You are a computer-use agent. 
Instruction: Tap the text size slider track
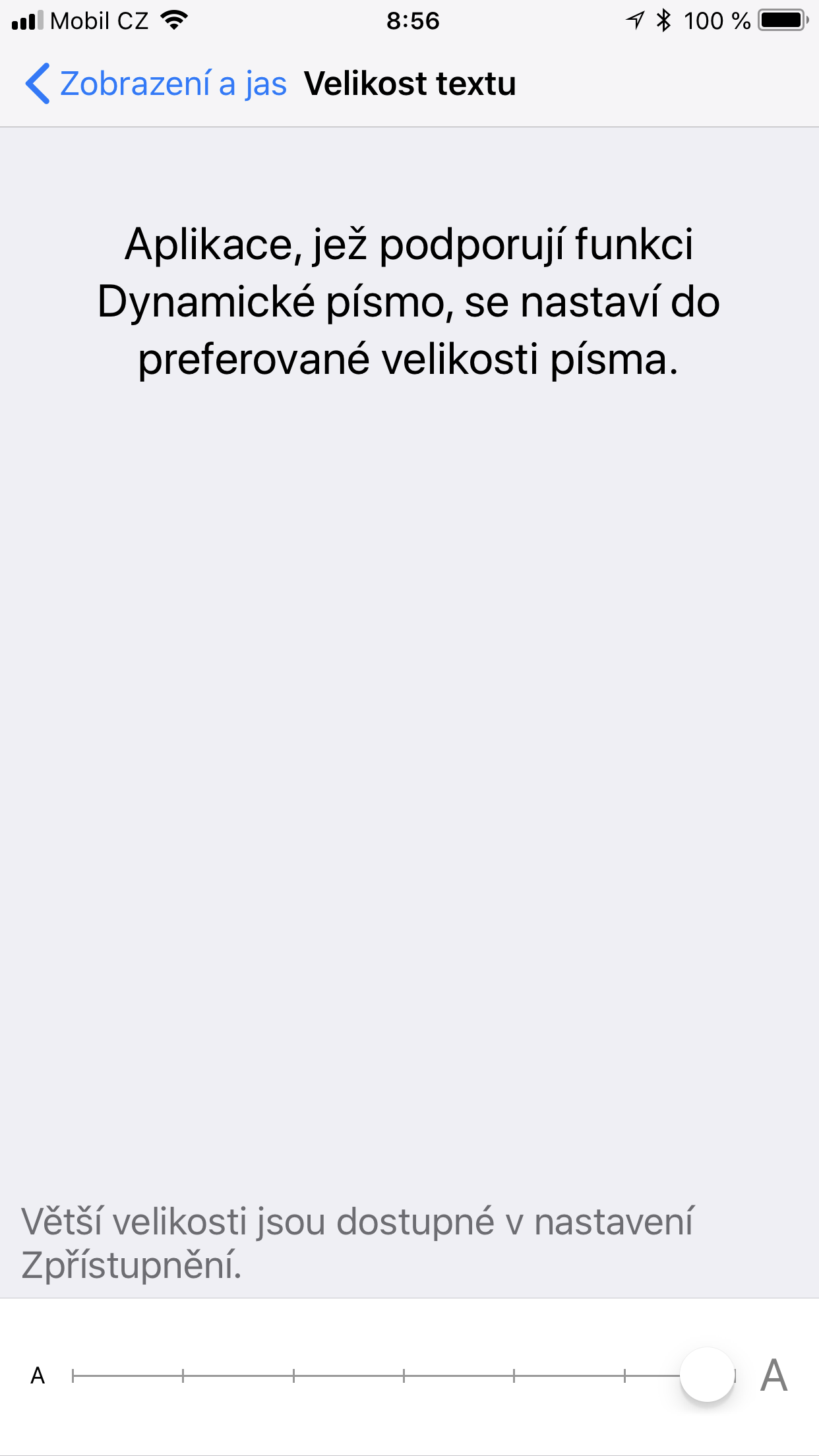pos(404,1375)
